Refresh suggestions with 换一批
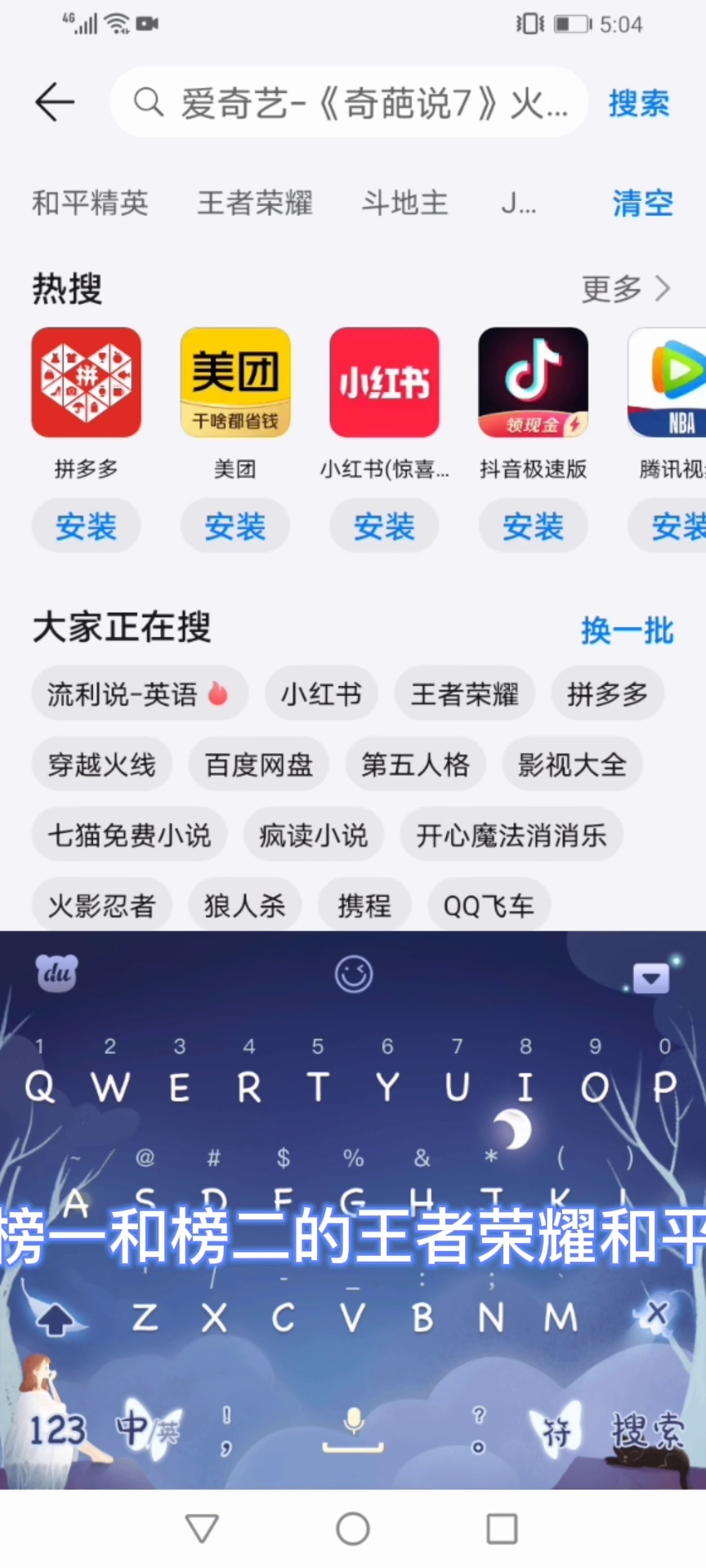The width and height of the screenshot is (706, 1568). click(x=627, y=630)
